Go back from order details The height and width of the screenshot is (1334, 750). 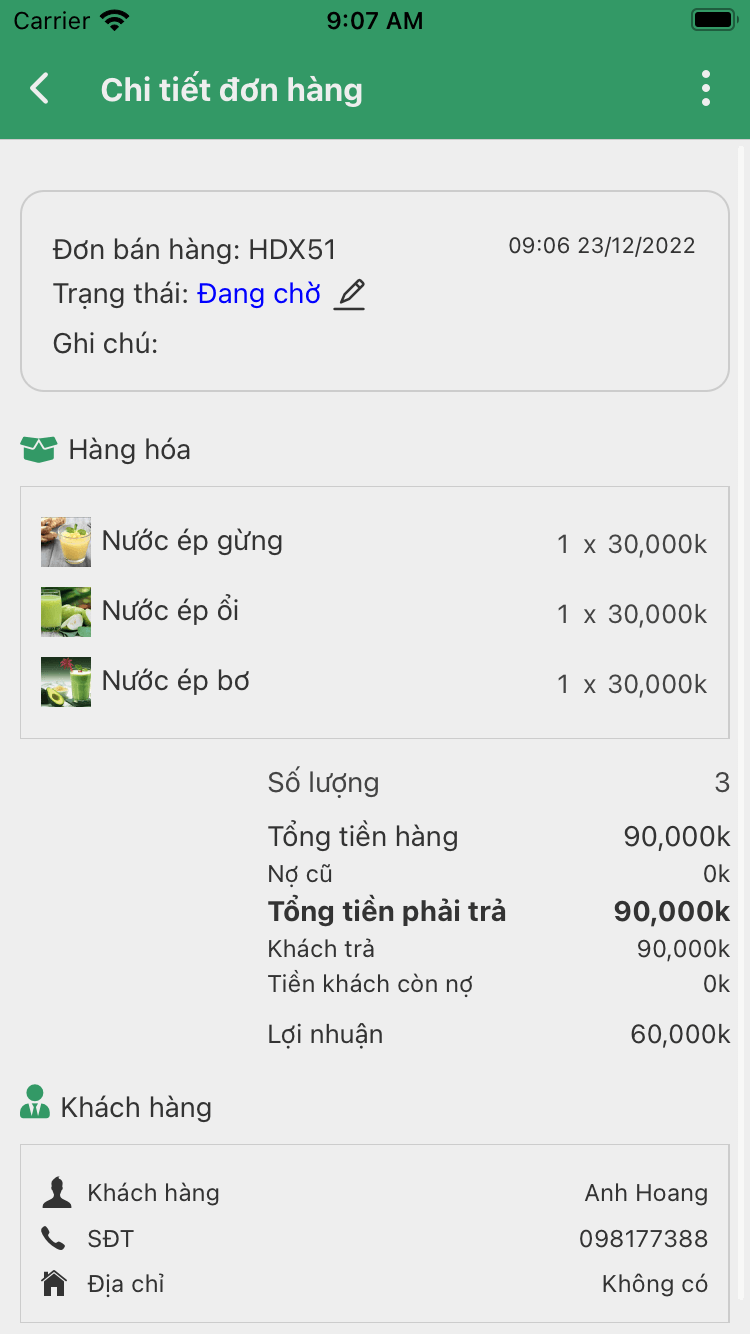tap(40, 89)
